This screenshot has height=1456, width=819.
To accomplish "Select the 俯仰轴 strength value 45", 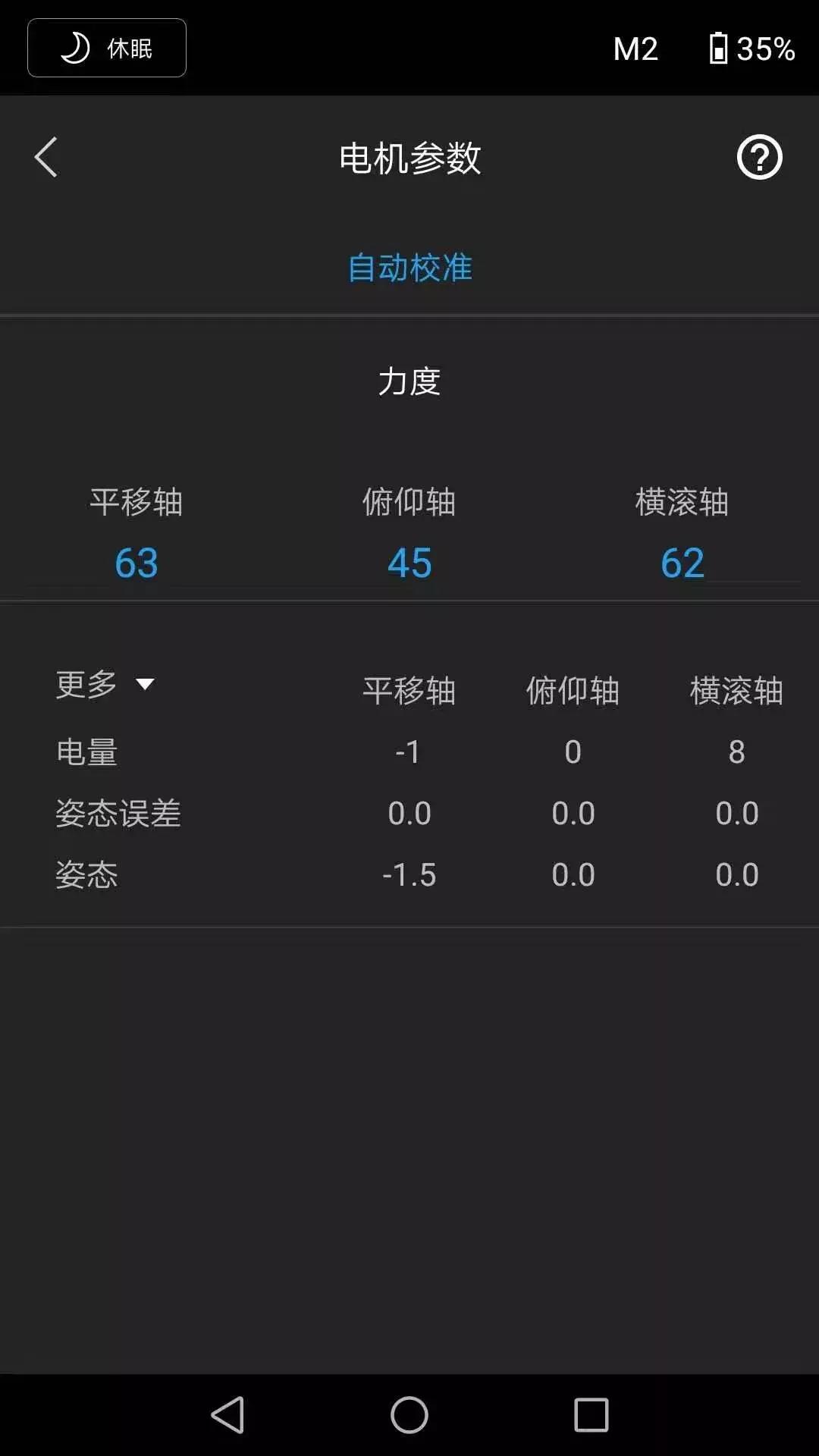I will point(409,561).
